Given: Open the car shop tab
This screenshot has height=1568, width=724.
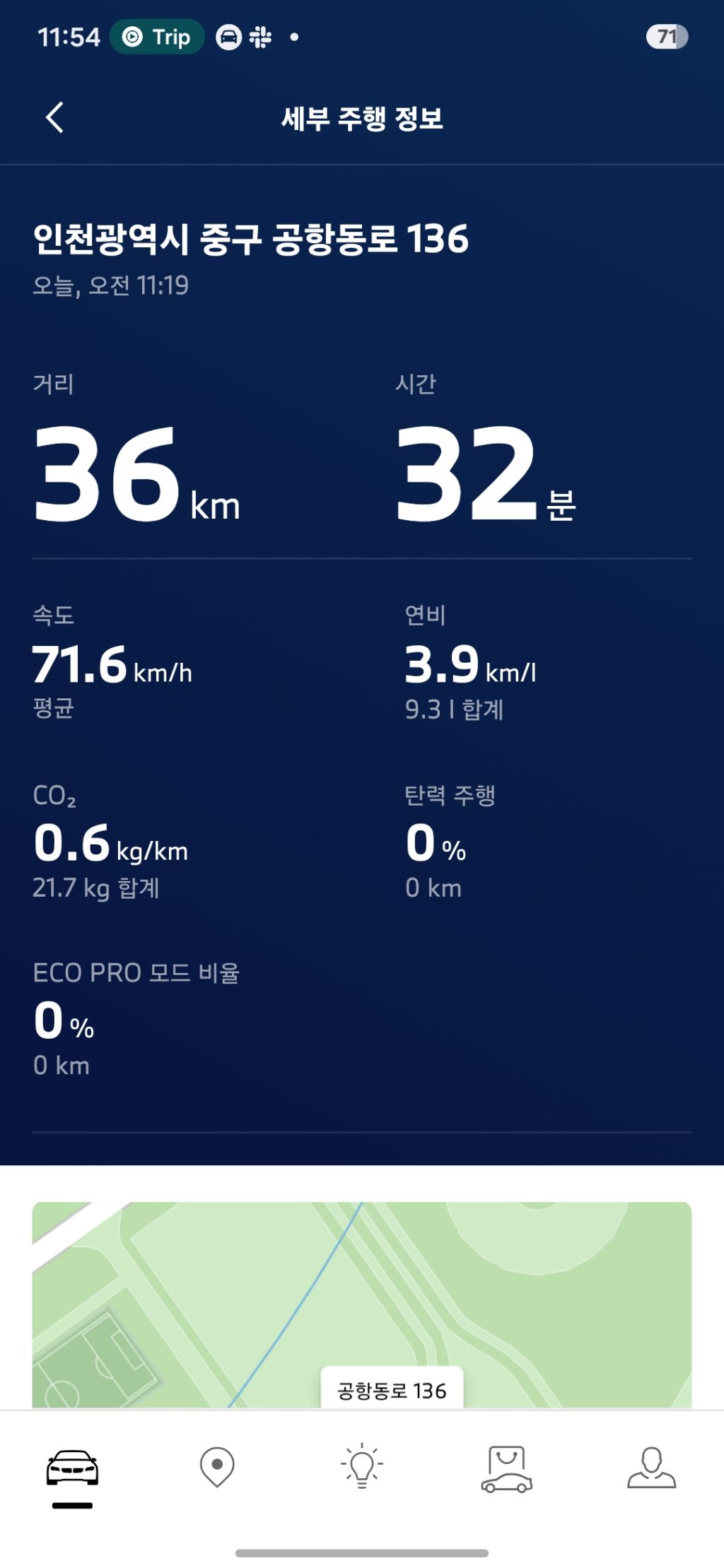Looking at the screenshot, I should click(x=507, y=1468).
